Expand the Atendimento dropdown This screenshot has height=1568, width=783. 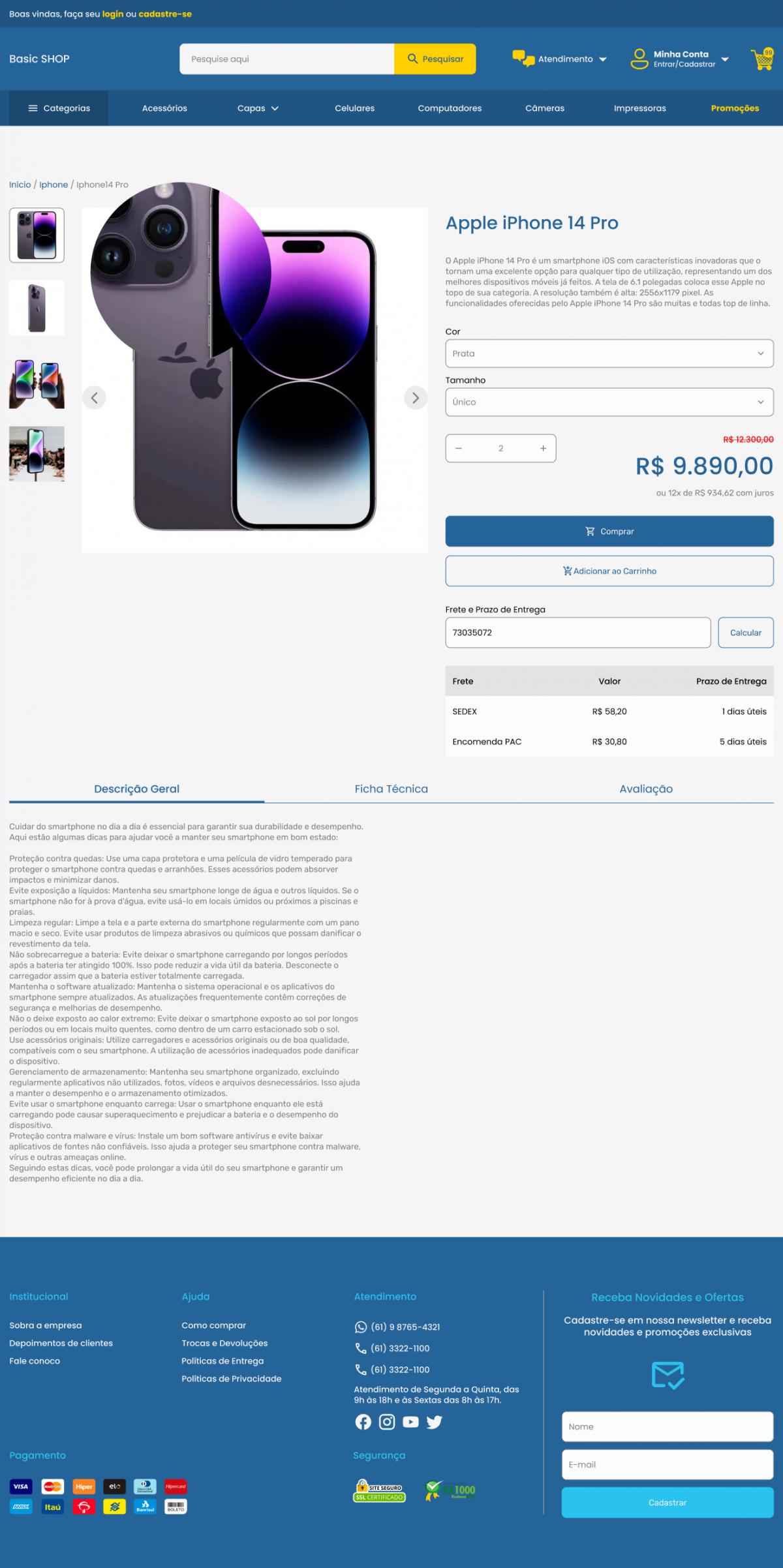tap(560, 59)
